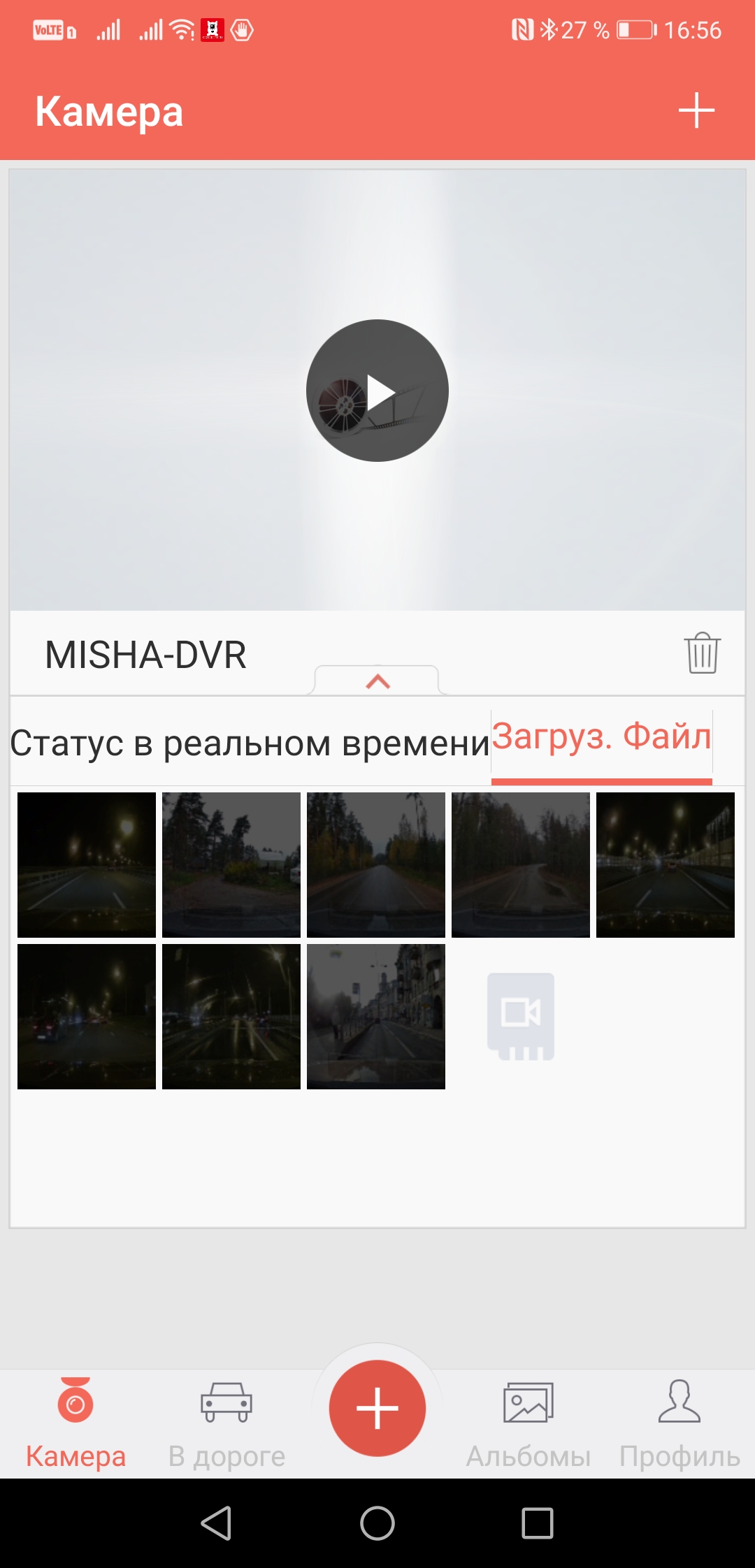Open recent apps from the navigation bar
This screenshot has width=755, height=1568.
pos(537,1523)
